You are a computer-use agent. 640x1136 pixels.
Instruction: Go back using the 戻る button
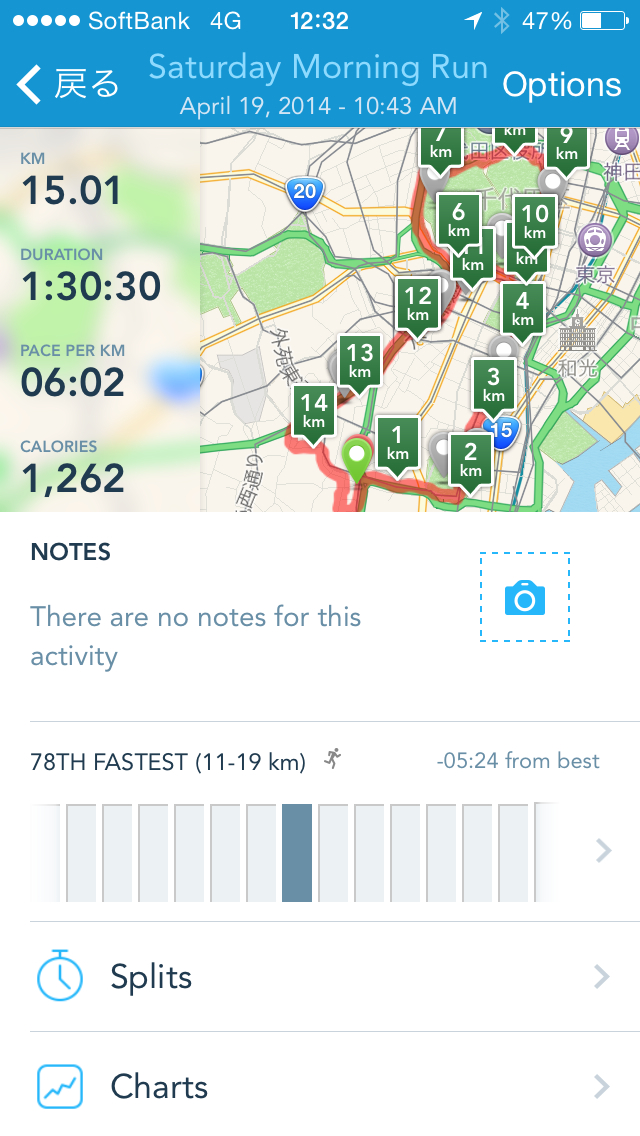point(68,85)
